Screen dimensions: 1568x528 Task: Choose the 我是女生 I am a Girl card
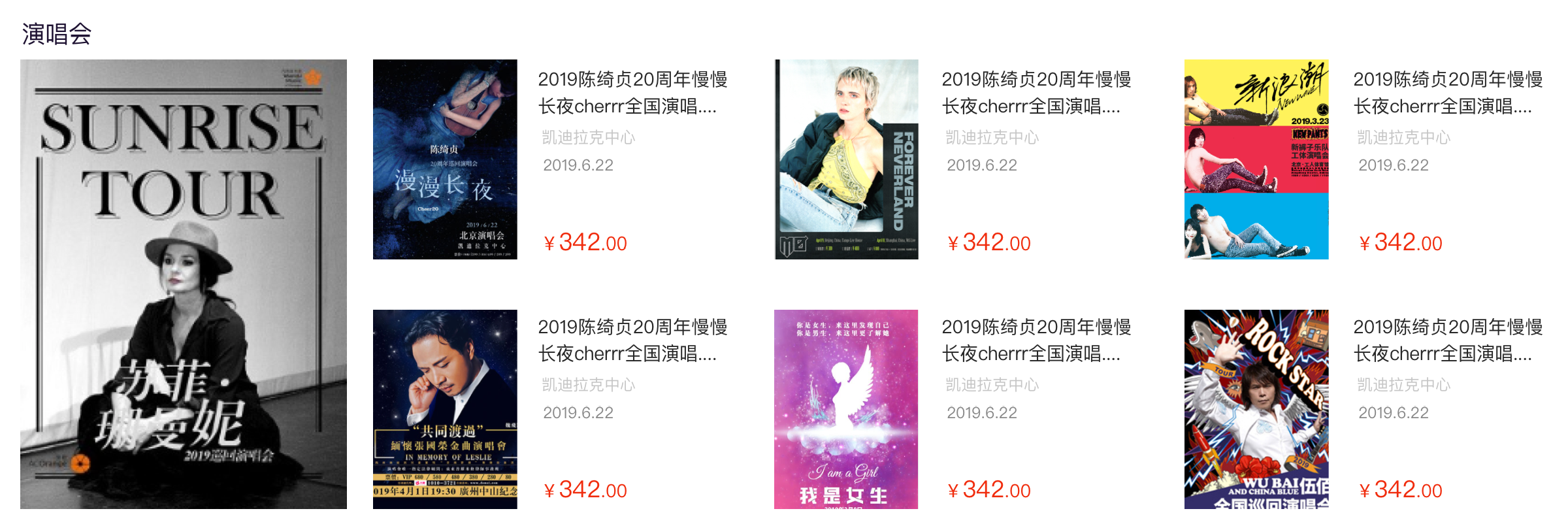[846, 409]
